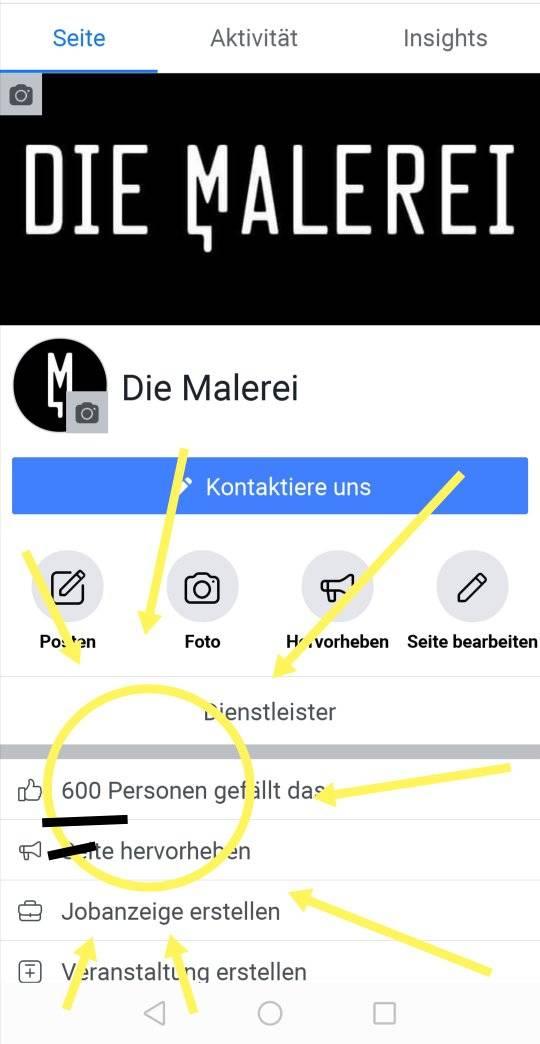Go to the home screen
Viewport: 540px width, 1044px height.
click(270, 1013)
